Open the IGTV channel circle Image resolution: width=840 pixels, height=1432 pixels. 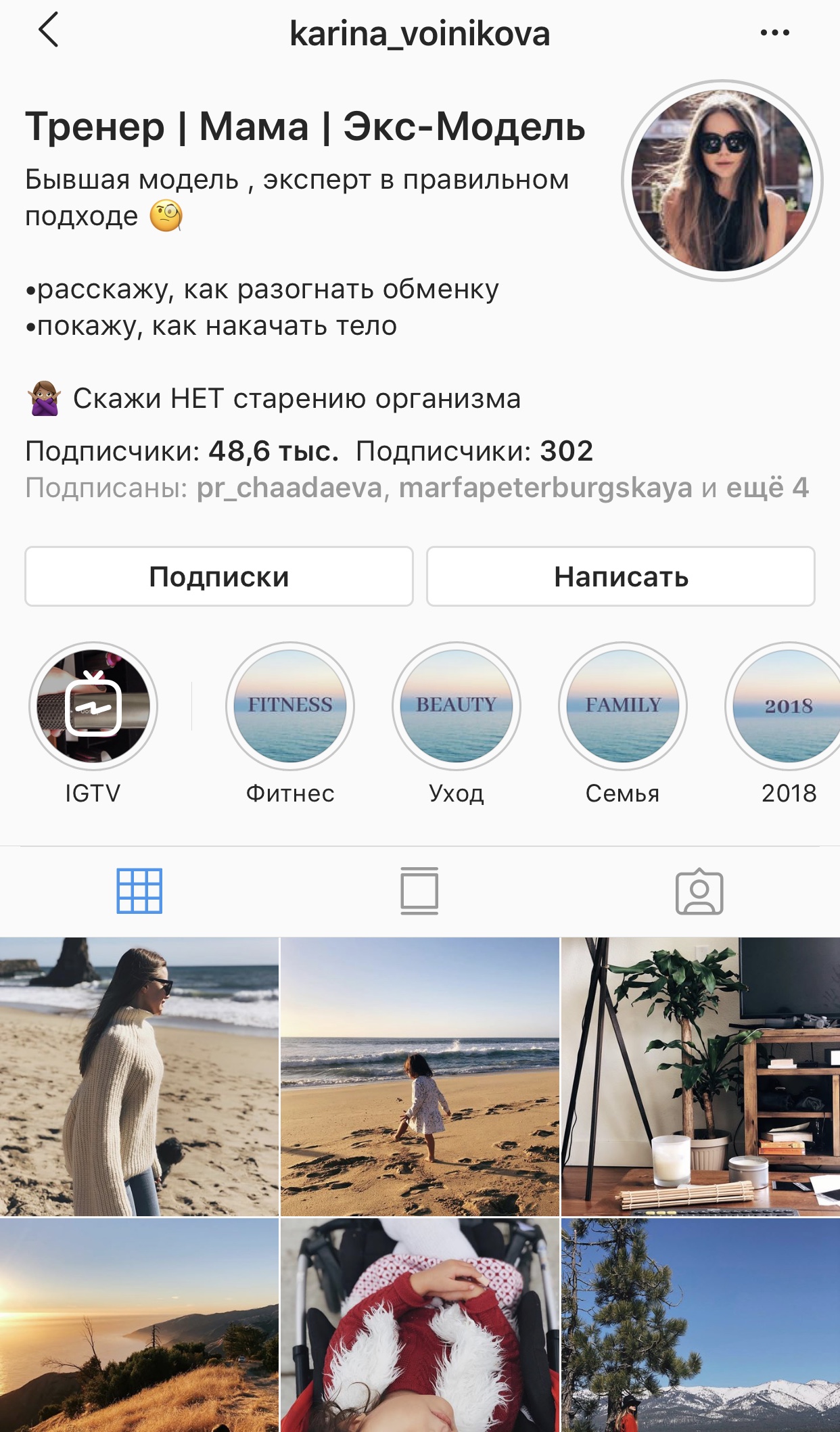93,706
